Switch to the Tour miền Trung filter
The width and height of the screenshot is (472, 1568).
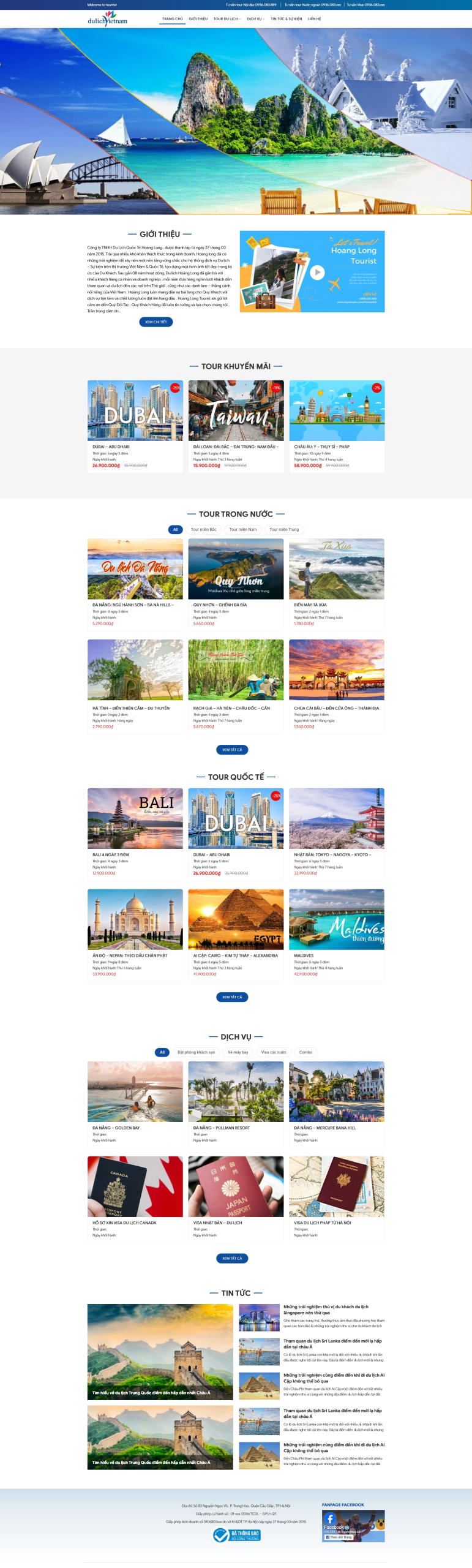[x=284, y=529]
